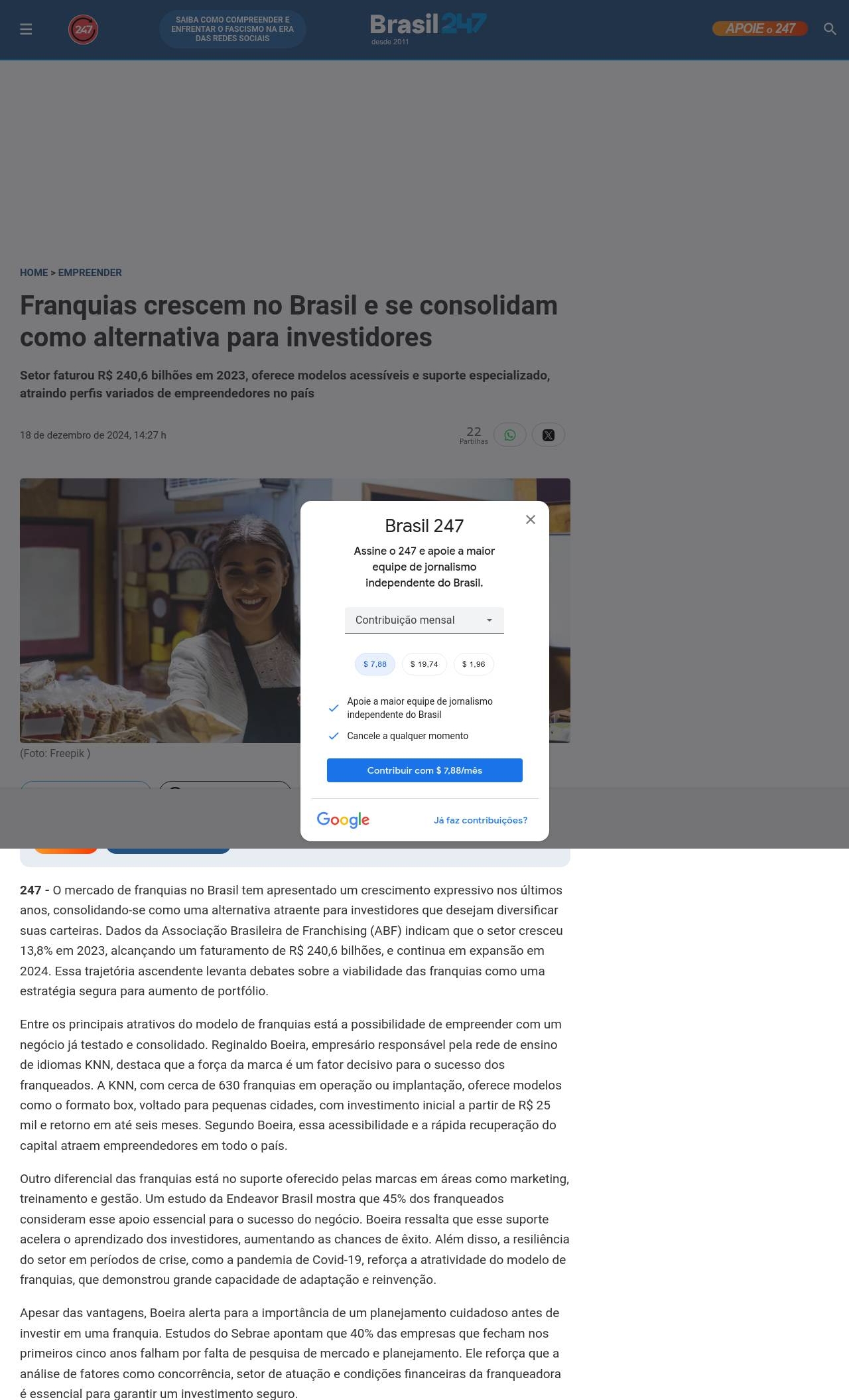Screen dimensions: 849x1400
Task: Open the Já faz contribuições? link
Action: click(x=480, y=820)
